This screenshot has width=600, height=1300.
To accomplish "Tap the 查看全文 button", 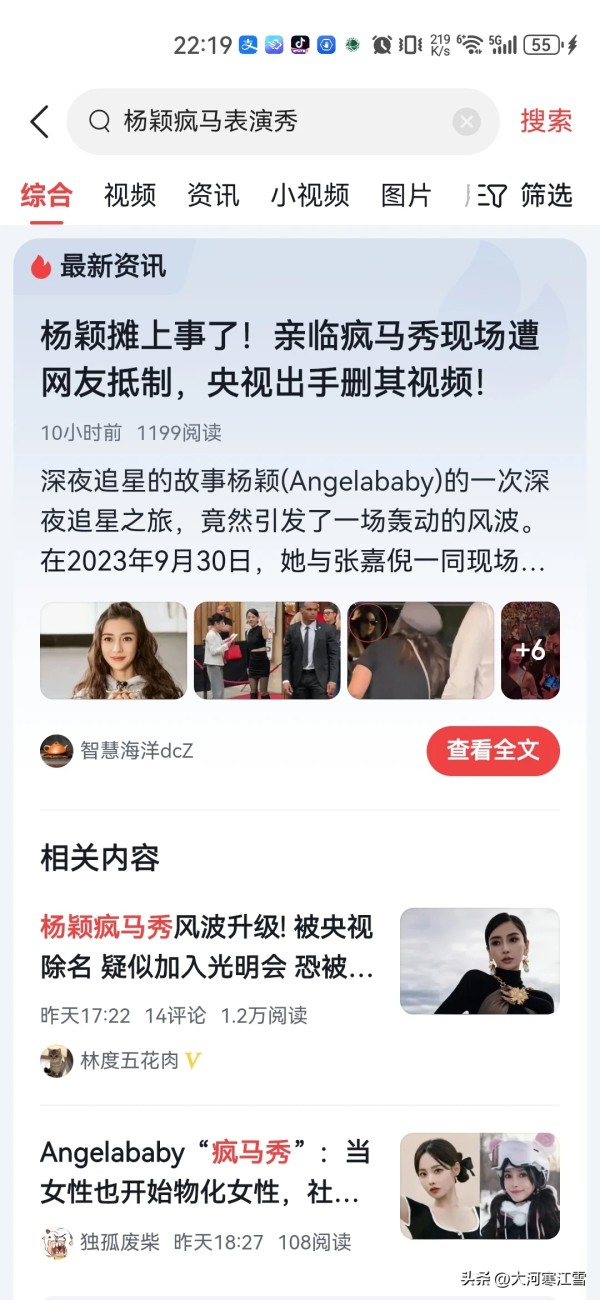I will click(x=493, y=750).
